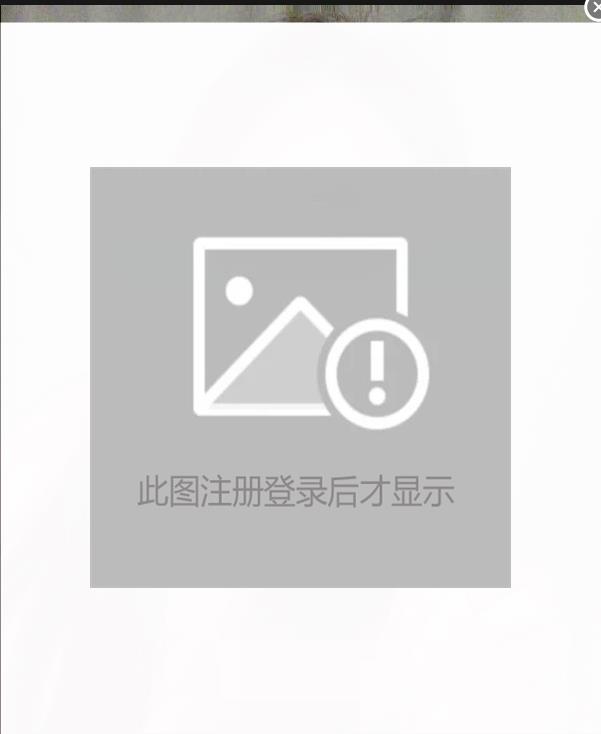The height and width of the screenshot is (734, 601).
Task: Close the image viewer overlay
Action: tap(595, 8)
